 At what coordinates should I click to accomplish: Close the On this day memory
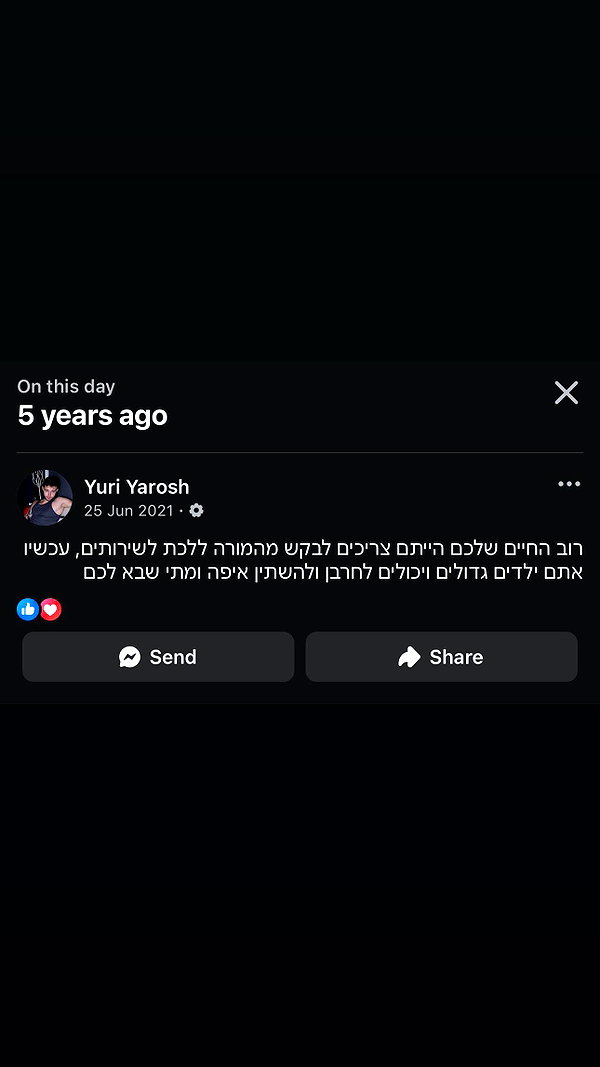566,393
